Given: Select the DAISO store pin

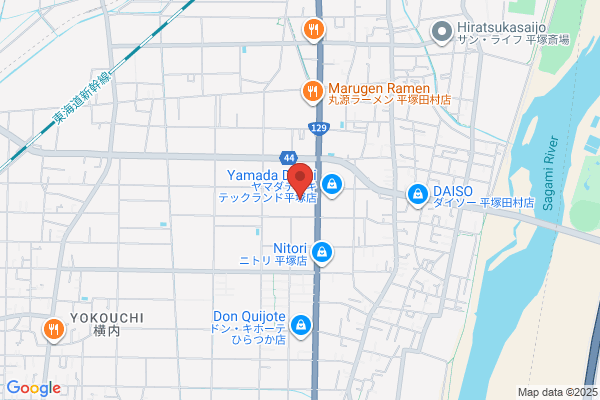Looking at the screenshot, I should (417, 195).
